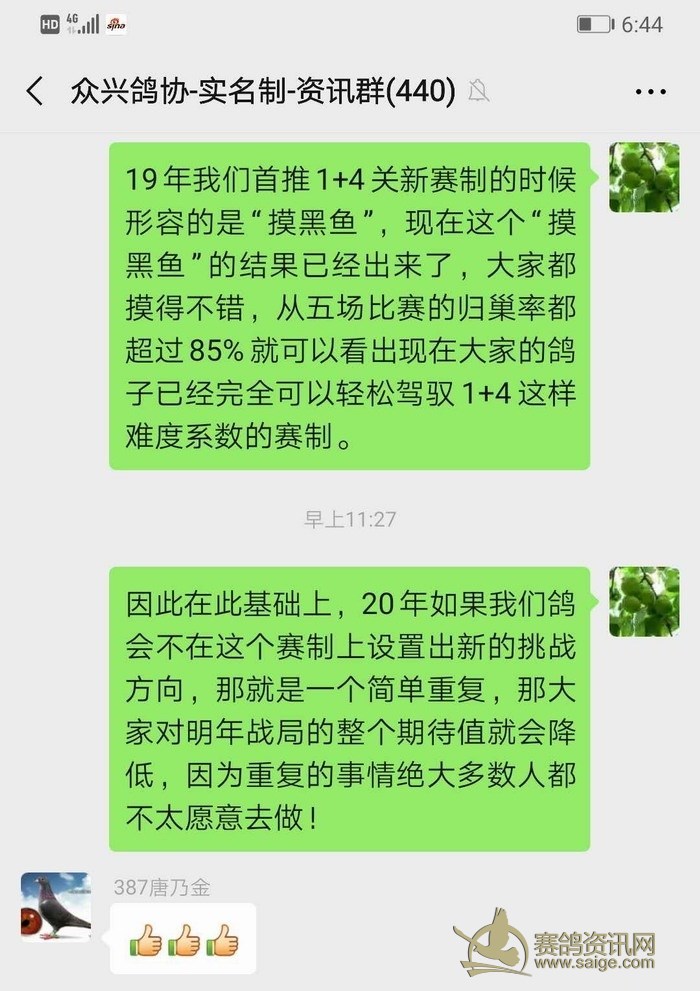Open the group chat overflow menu
700x991 pixels.
pyautogui.click(x=650, y=92)
